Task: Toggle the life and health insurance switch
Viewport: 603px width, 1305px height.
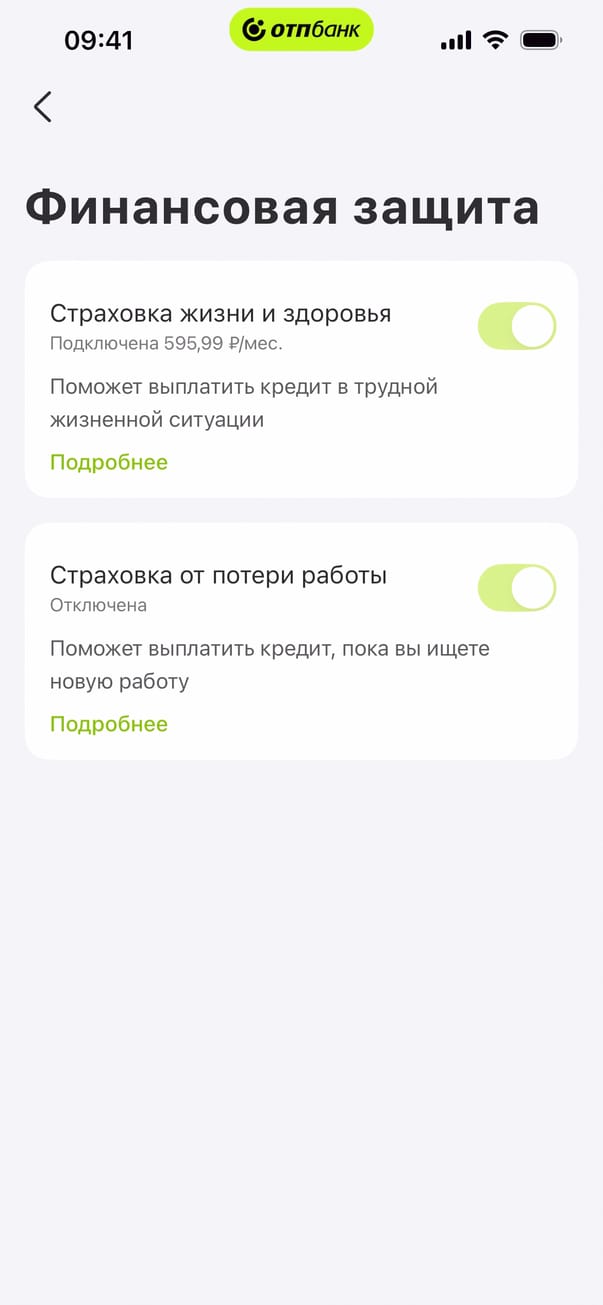Action: (x=516, y=326)
